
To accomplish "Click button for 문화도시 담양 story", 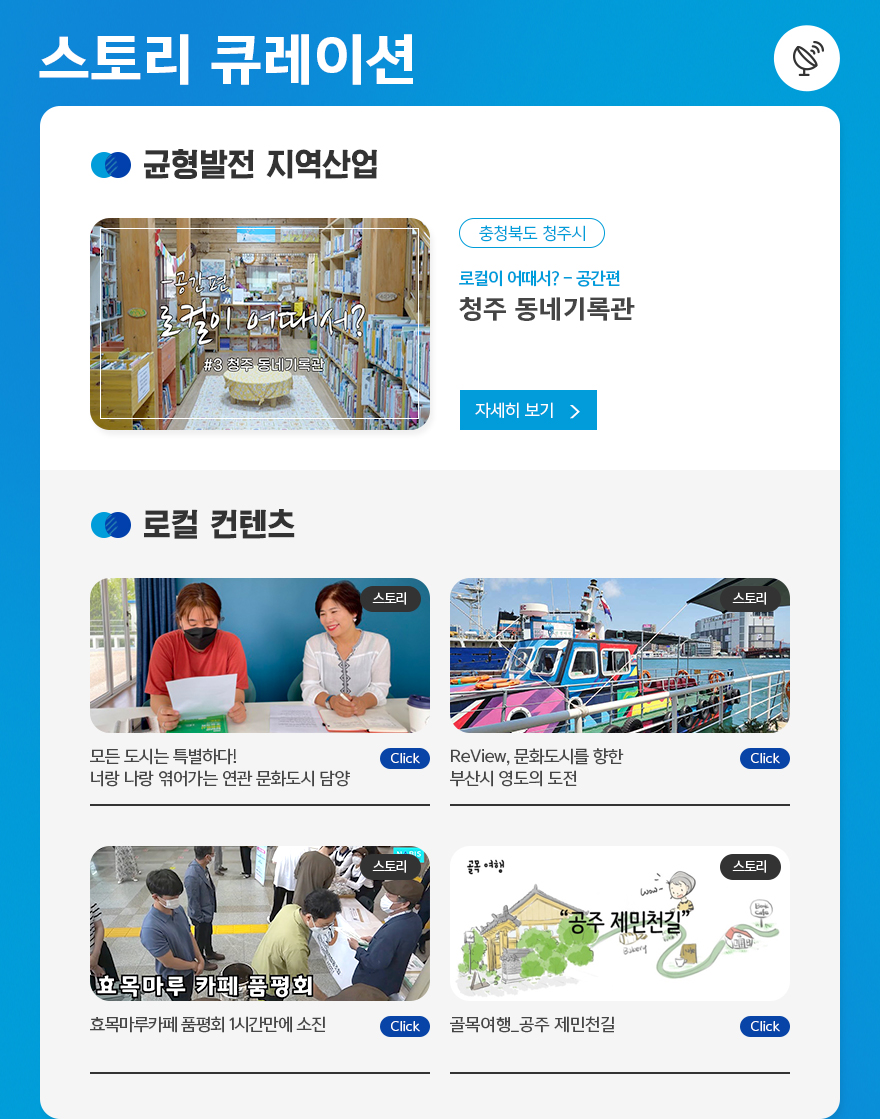I will tap(404, 759).
